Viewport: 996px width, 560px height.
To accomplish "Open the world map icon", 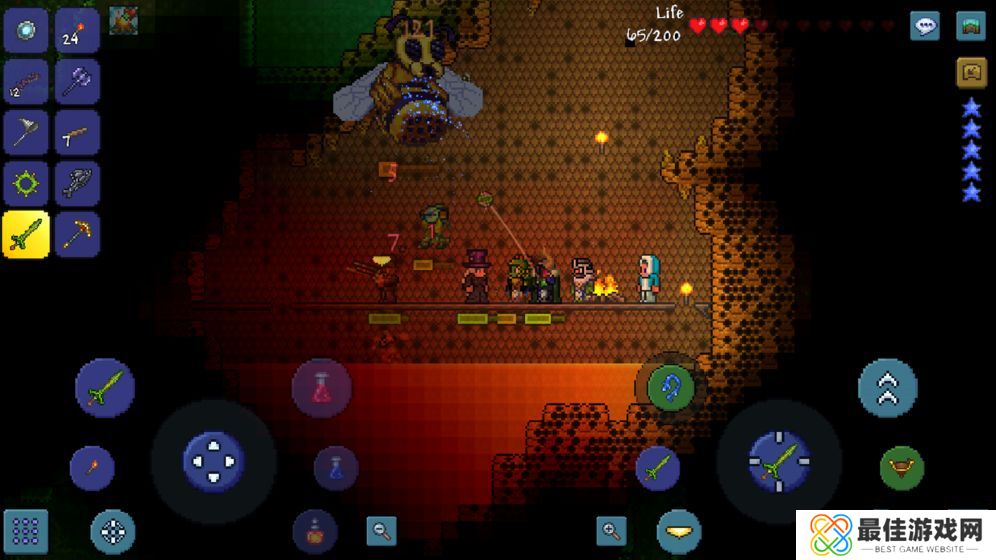I will point(970,27).
